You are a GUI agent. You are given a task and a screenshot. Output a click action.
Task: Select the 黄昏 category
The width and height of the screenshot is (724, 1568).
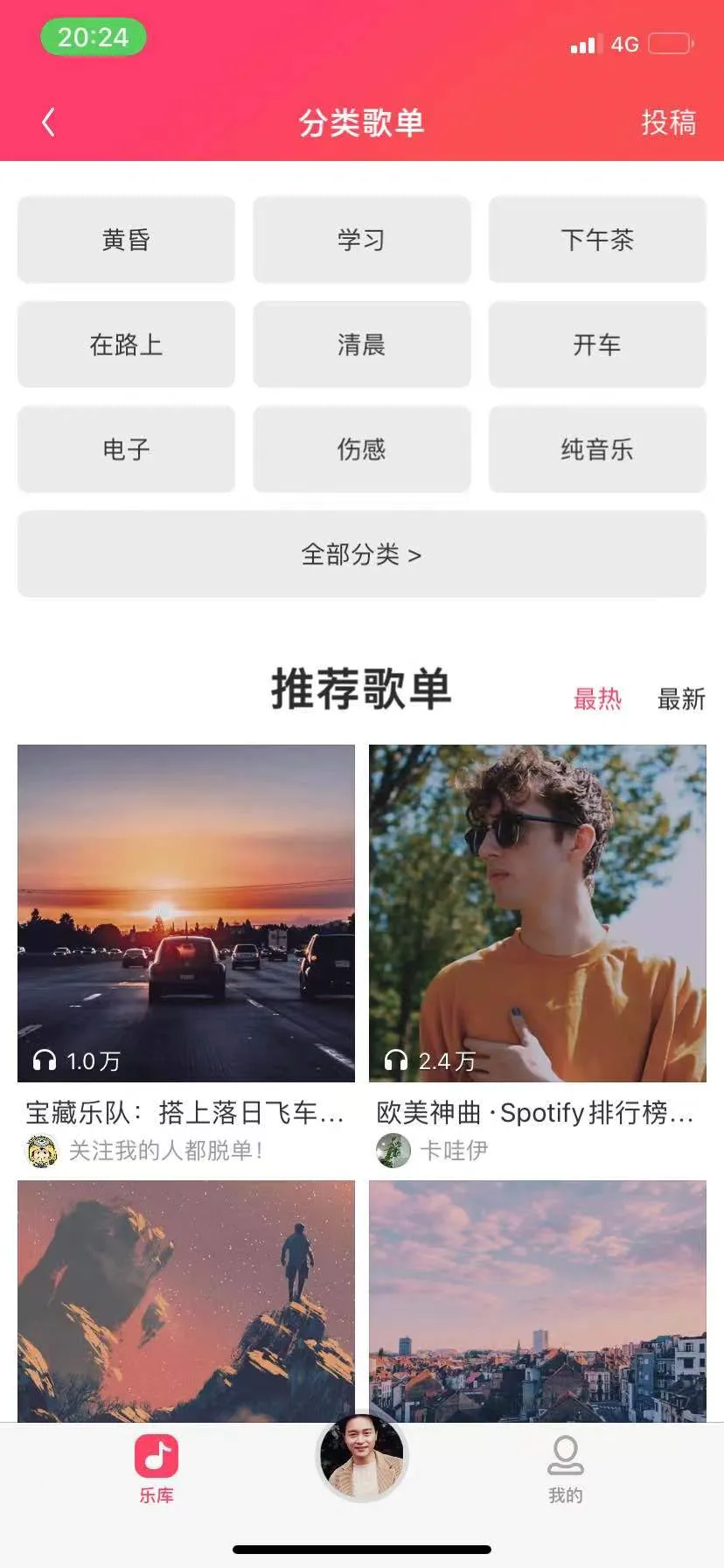[126, 240]
